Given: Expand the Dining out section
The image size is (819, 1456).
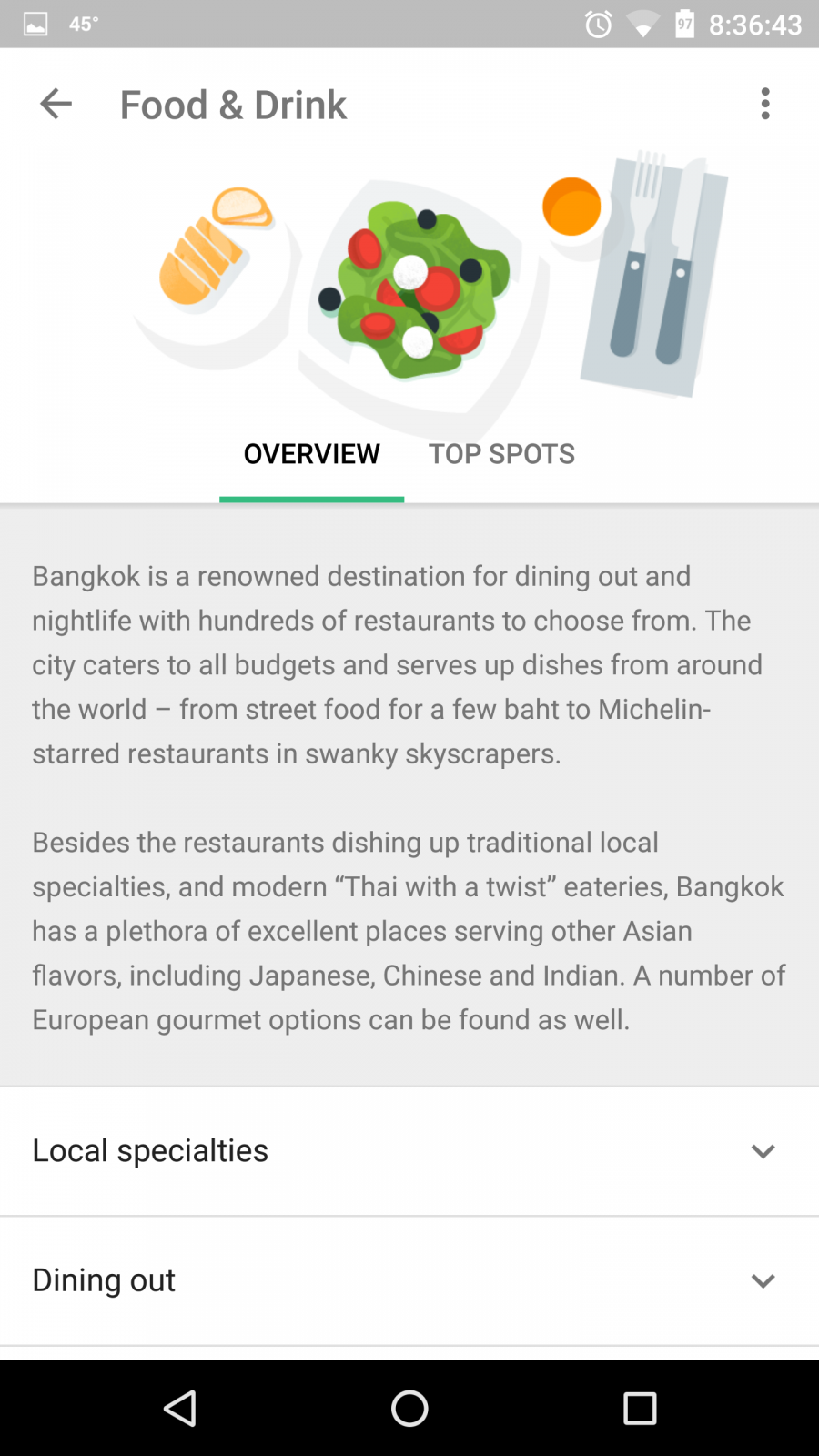Looking at the screenshot, I should point(409,1280).
